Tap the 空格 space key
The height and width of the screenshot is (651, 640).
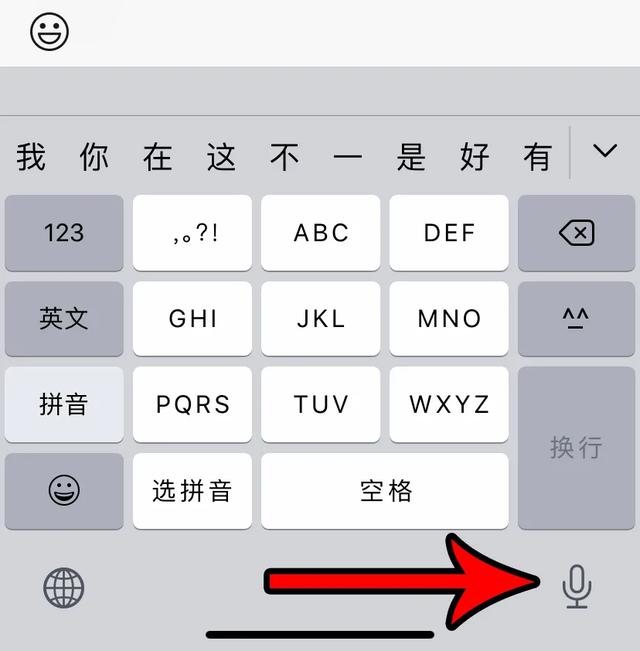click(385, 491)
